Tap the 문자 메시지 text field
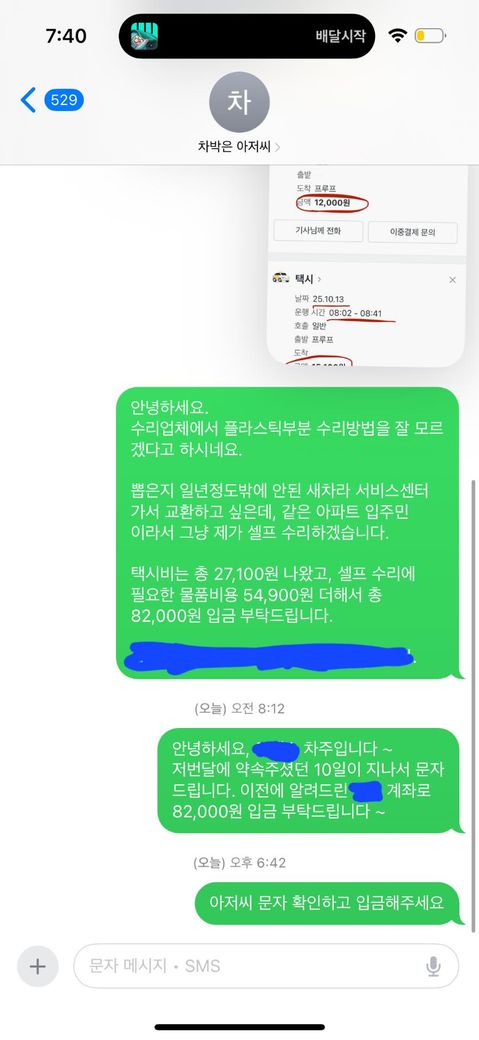The image size is (479, 1040). coord(252,966)
